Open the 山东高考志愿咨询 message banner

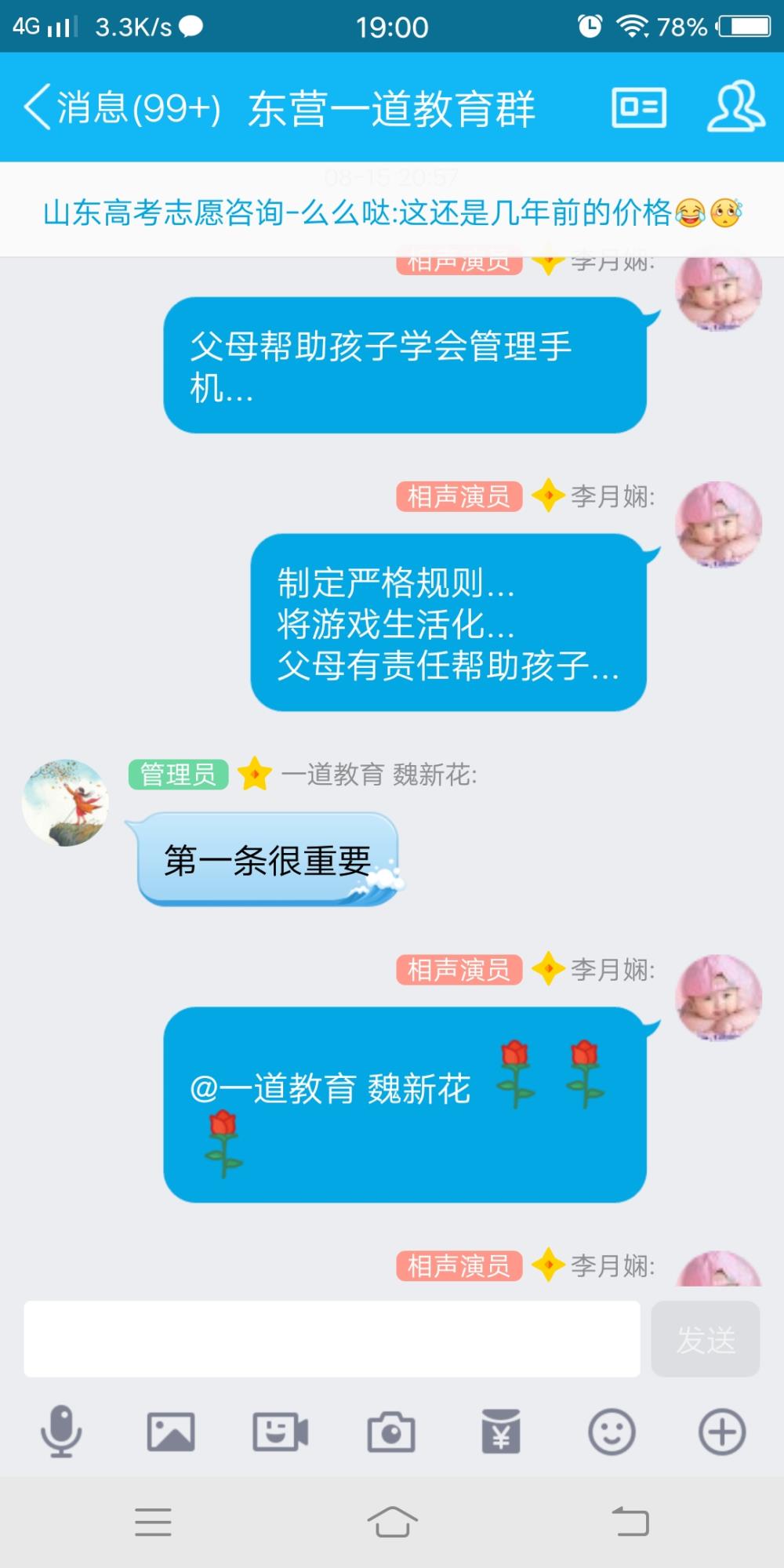click(x=392, y=212)
